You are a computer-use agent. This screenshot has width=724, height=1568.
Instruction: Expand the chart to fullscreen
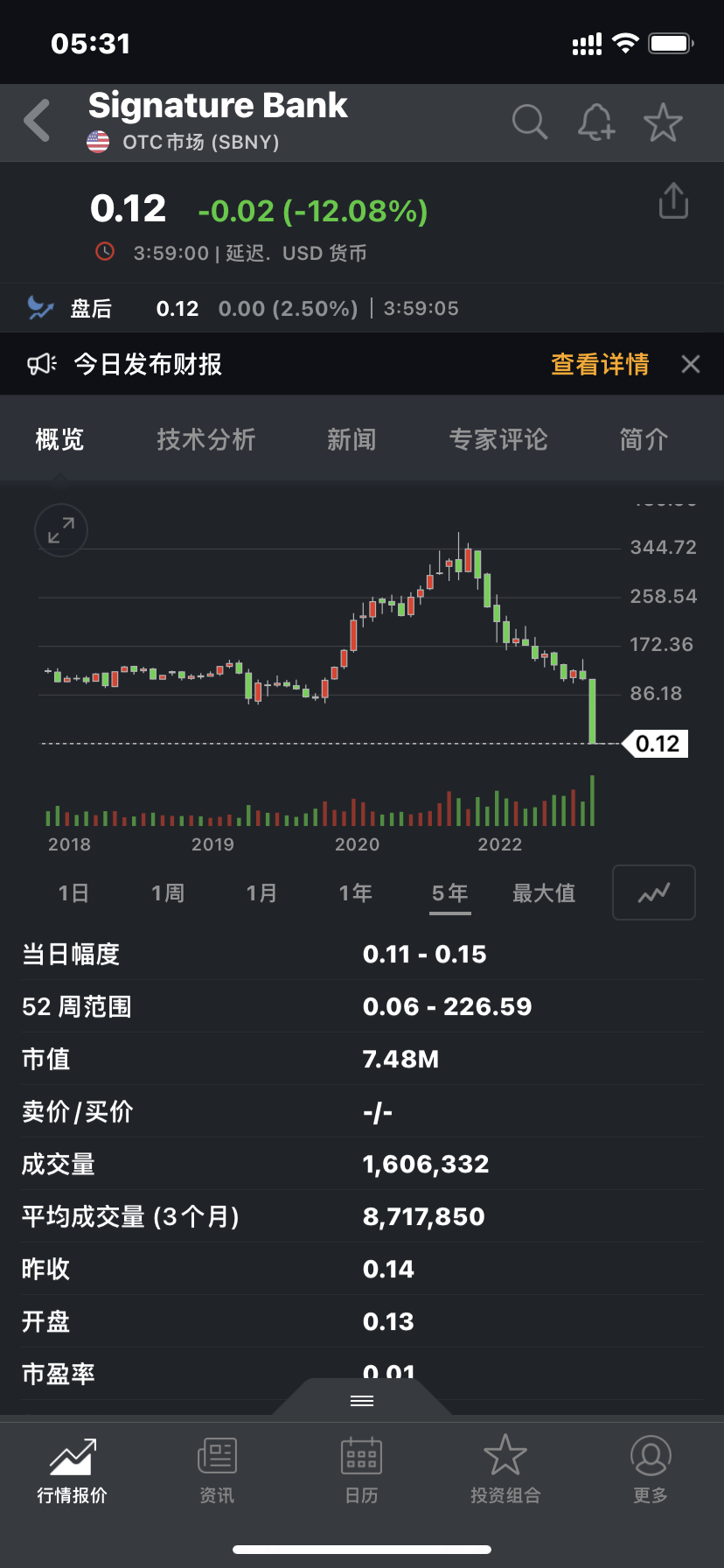point(61,531)
